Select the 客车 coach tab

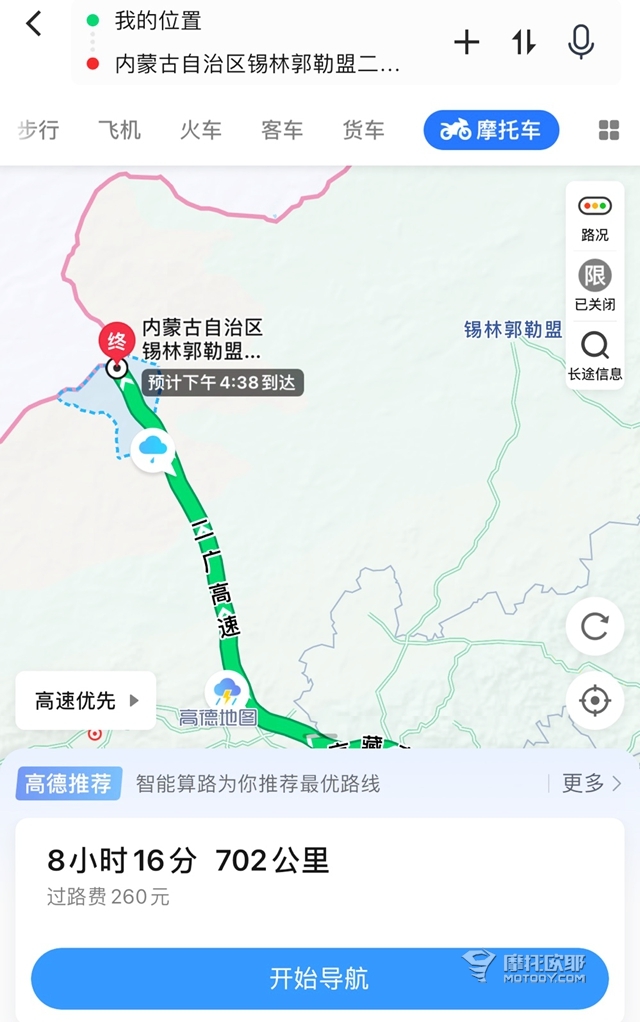(x=282, y=130)
